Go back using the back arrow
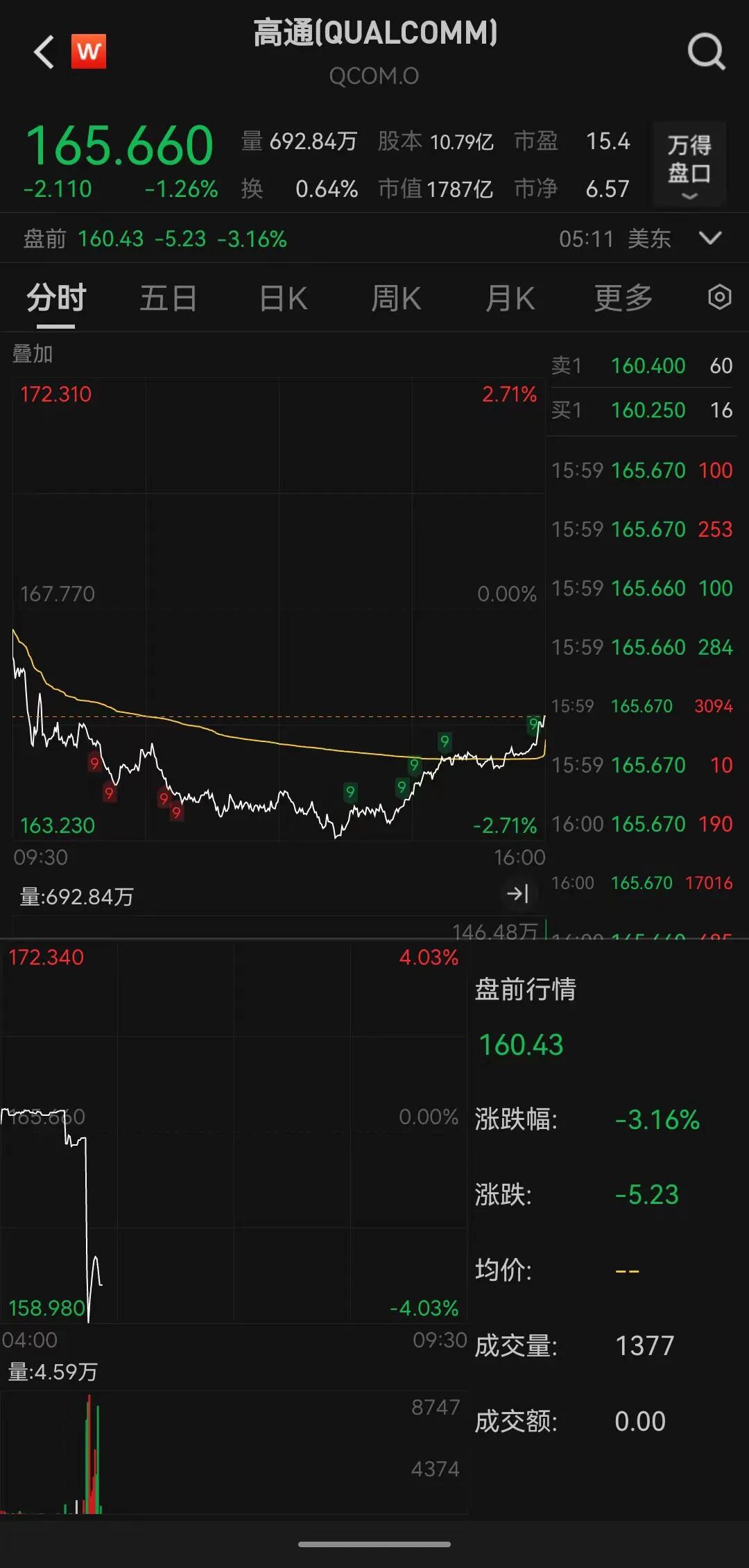This screenshot has height=1568, width=749. (44, 53)
